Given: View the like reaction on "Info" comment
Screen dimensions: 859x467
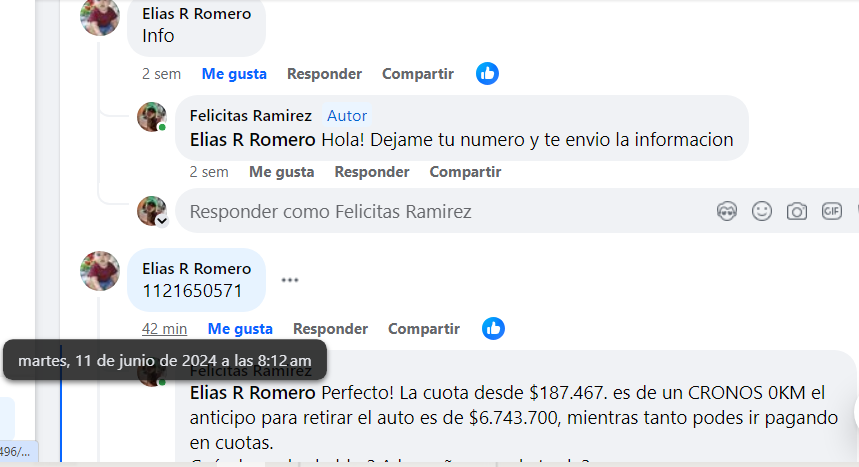Looking at the screenshot, I should click(x=487, y=73).
